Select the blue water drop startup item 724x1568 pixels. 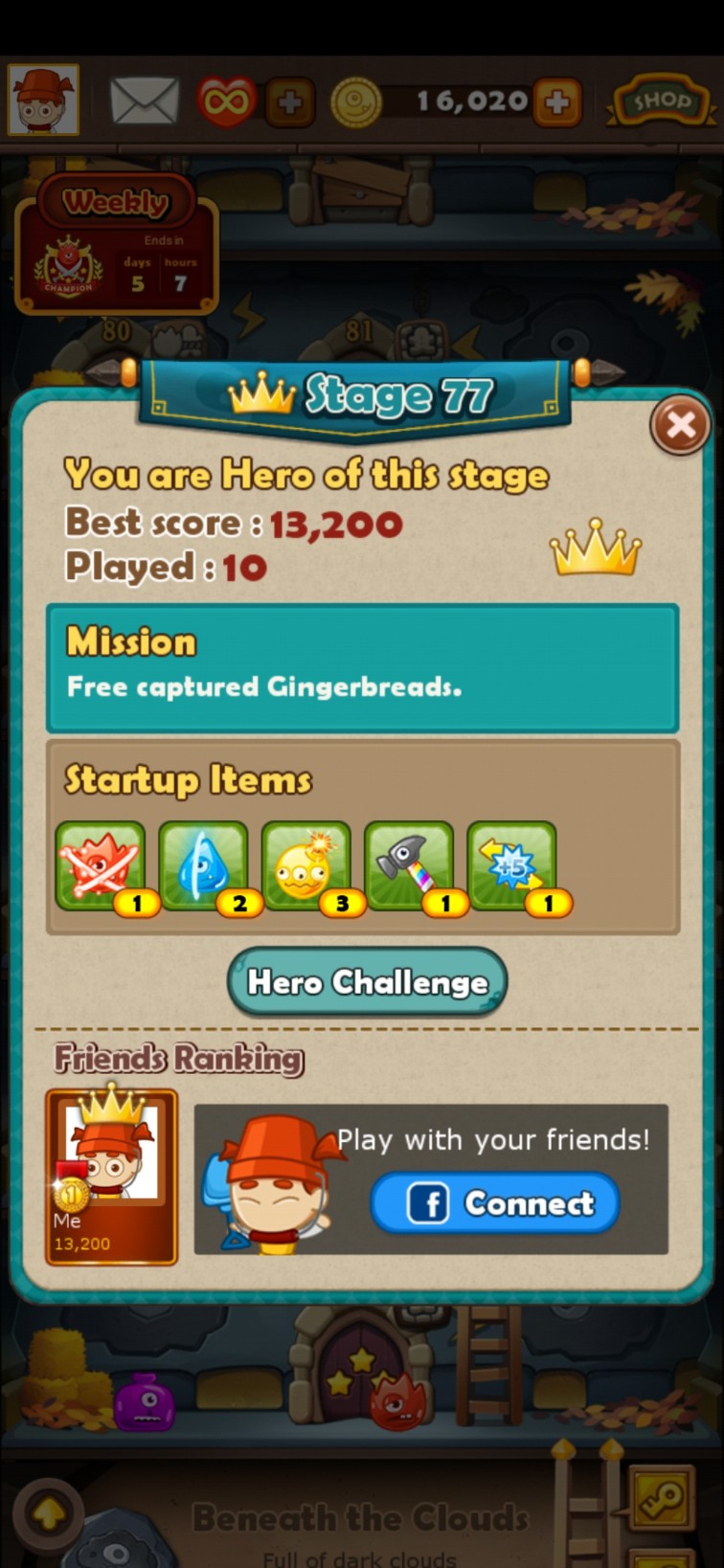point(203,865)
